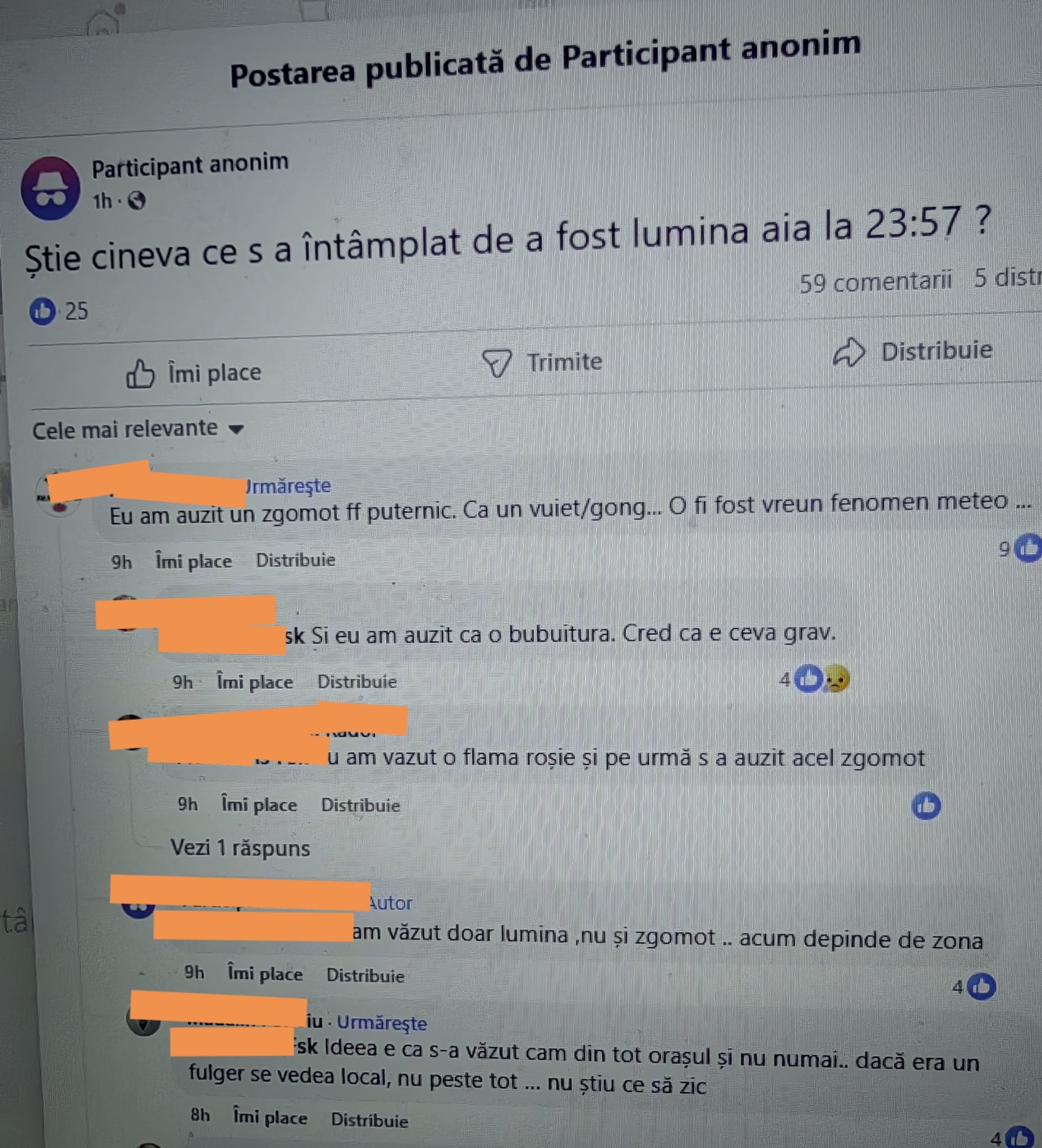Image resolution: width=1042 pixels, height=1148 pixels.
Task: Like the author's comment about lumina
Action: [265, 974]
